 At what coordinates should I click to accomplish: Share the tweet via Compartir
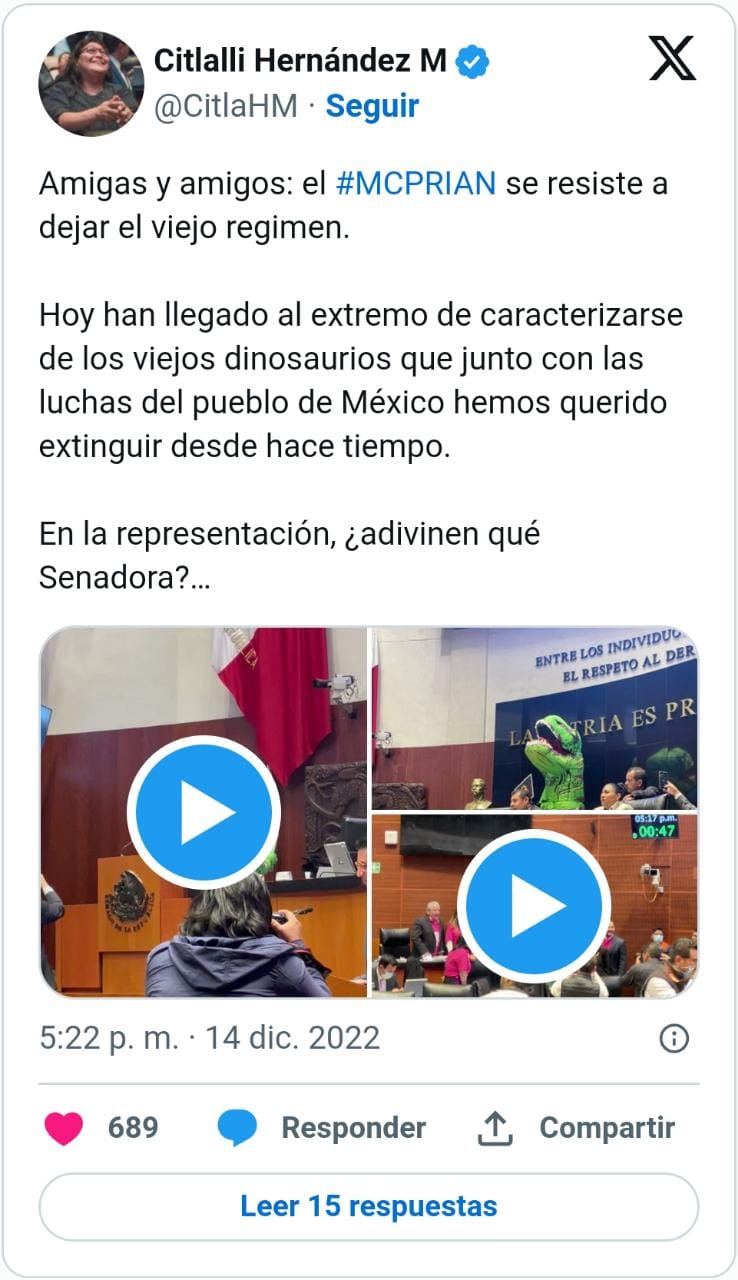(576, 1128)
